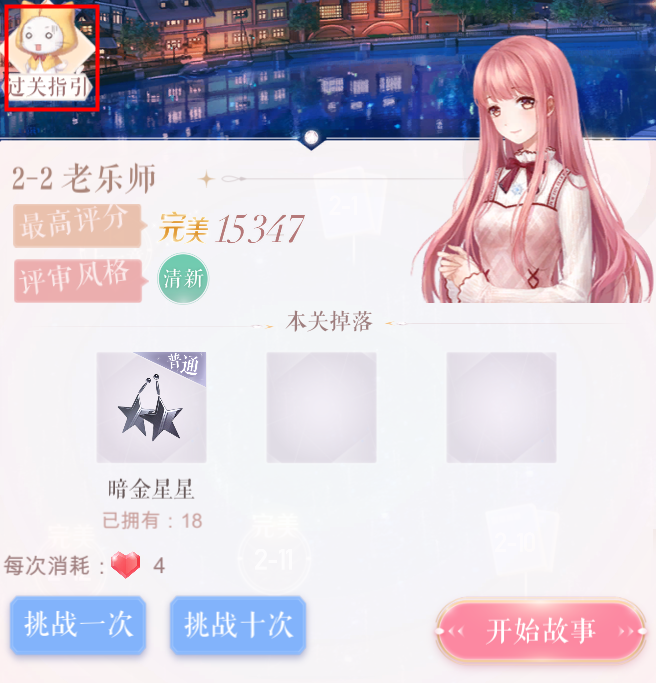656x683 pixels.
Task: Tap 挑战十次 to challenge ten times
Action: click(238, 626)
